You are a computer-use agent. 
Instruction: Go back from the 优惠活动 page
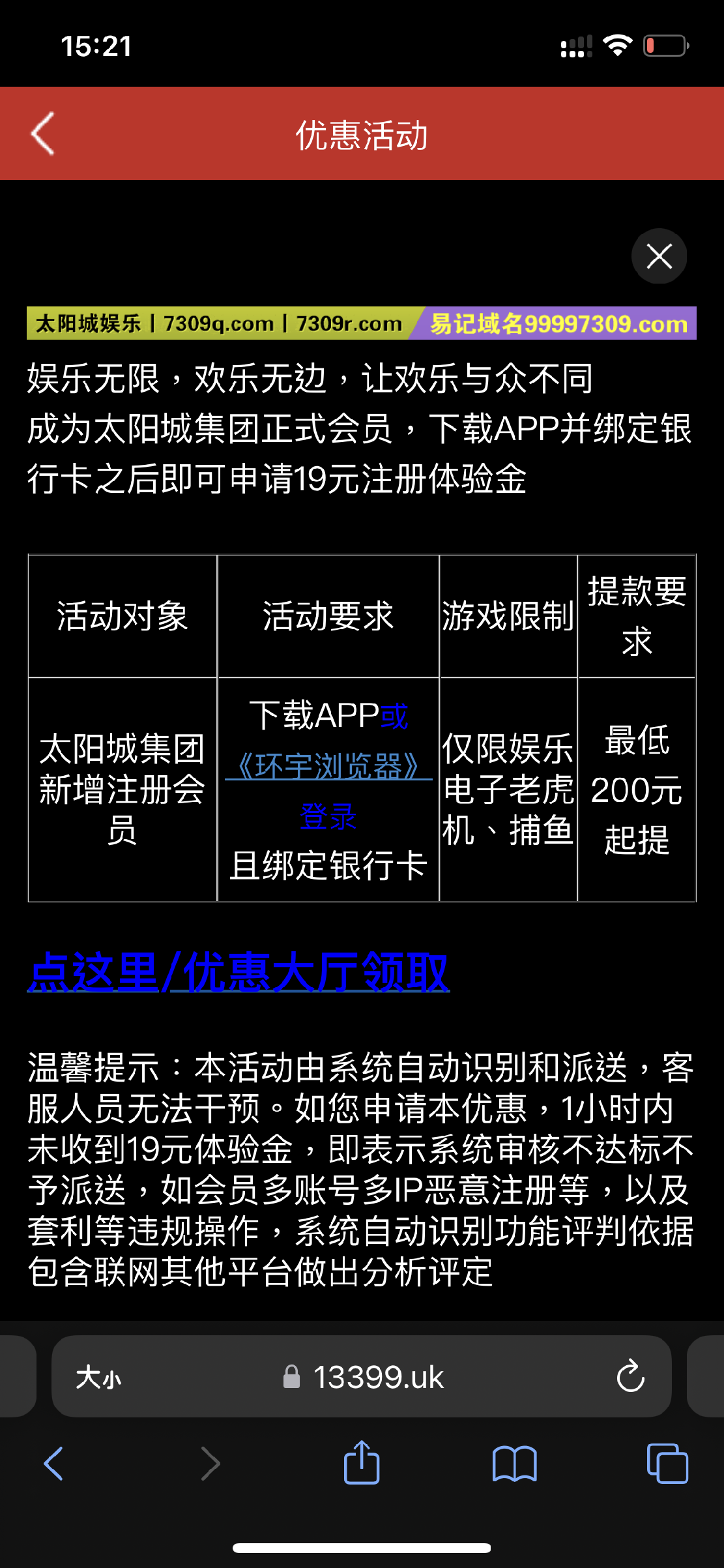(x=43, y=134)
